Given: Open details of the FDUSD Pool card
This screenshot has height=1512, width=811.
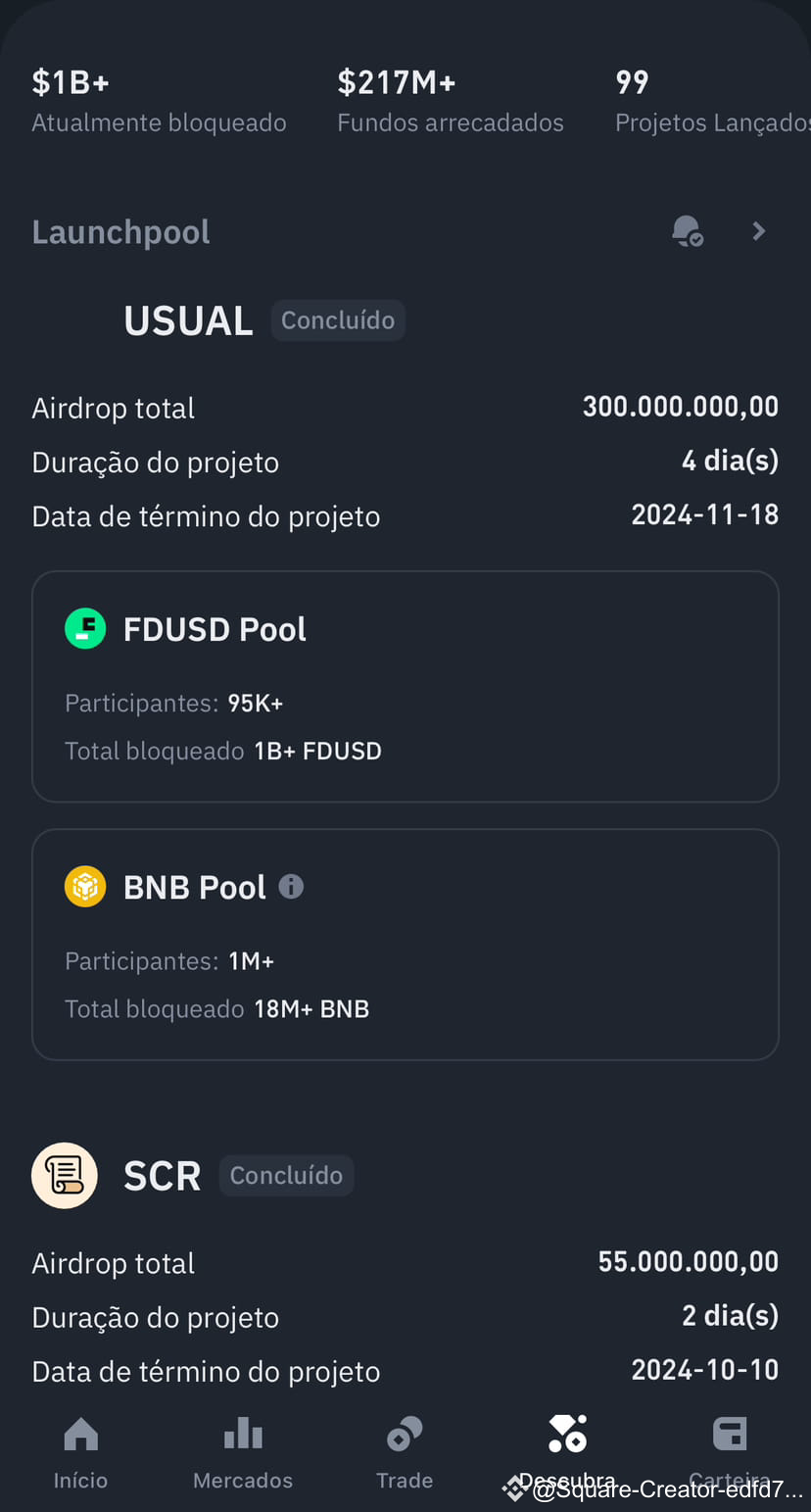Looking at the screenshot, I should pos(405,686).
